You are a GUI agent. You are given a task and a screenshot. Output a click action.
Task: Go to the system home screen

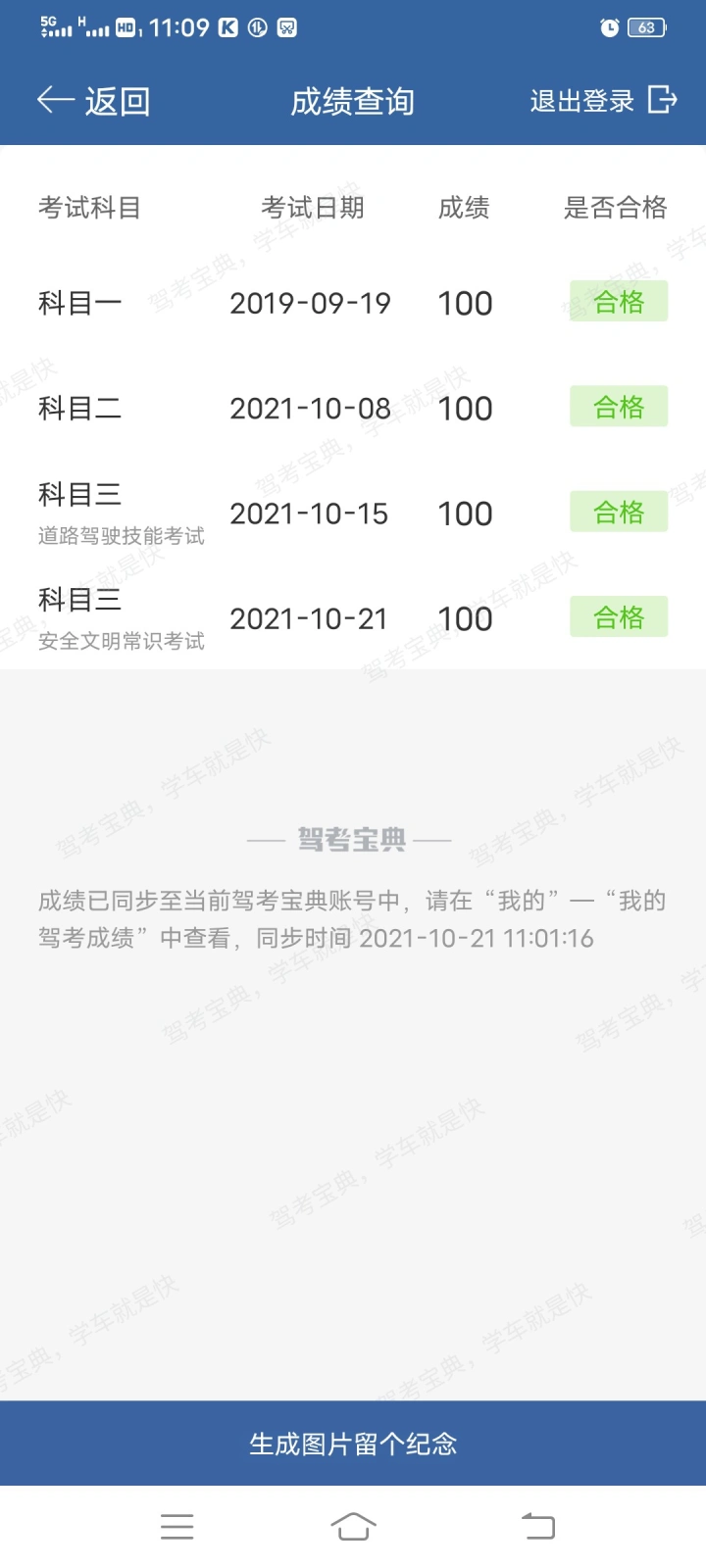(x=353, y=1527)
